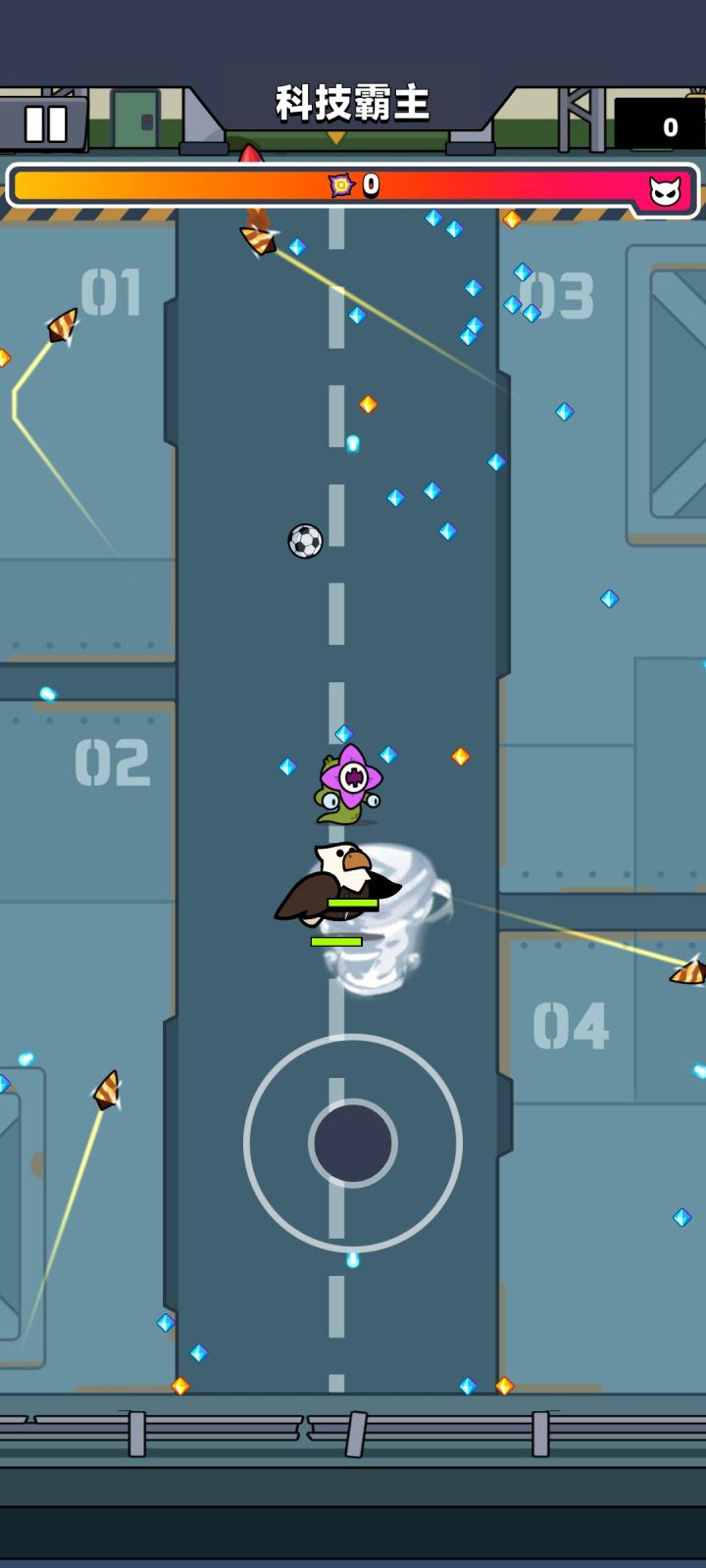Image resolution: width=706 pixels, height=1568 pixels.
Task: Tap the zone label 04 on the right wall
Action: click(574, 1024)
